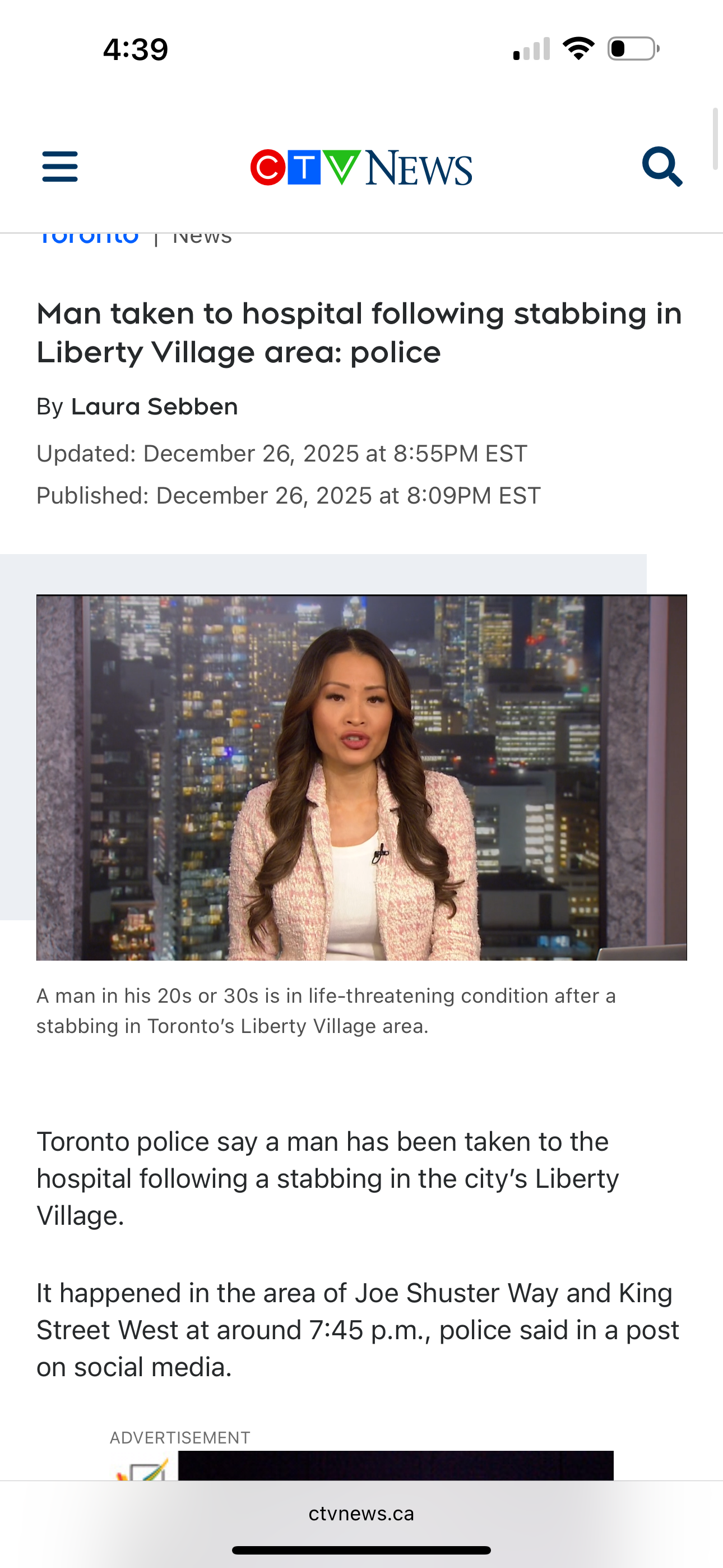The image size is (723, 1568).
Task: Go to CTV News homepage via logo
Action: [361, 167]
